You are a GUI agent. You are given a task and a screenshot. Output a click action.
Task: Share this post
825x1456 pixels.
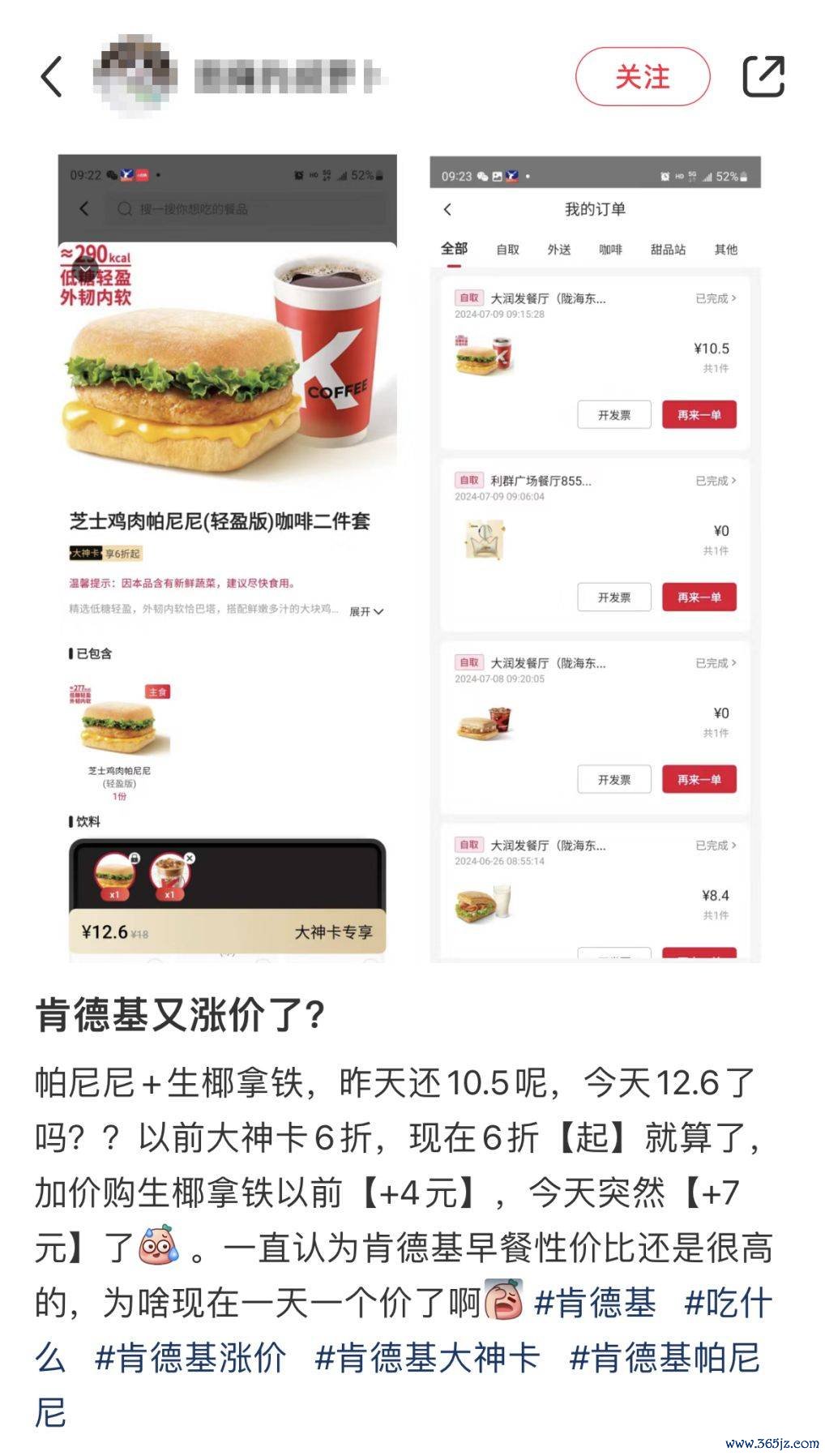pos(763,77)
